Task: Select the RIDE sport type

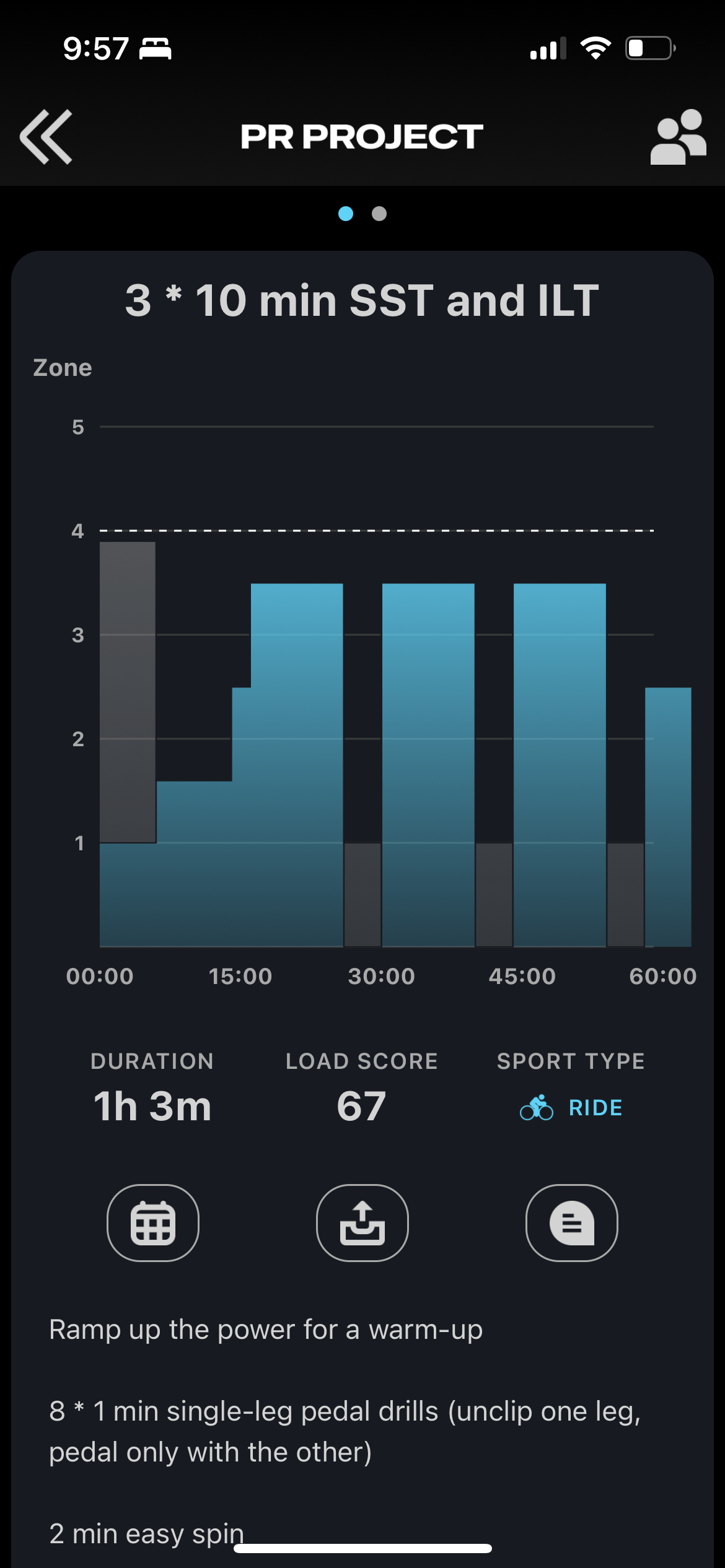Action: (571, 1108)
